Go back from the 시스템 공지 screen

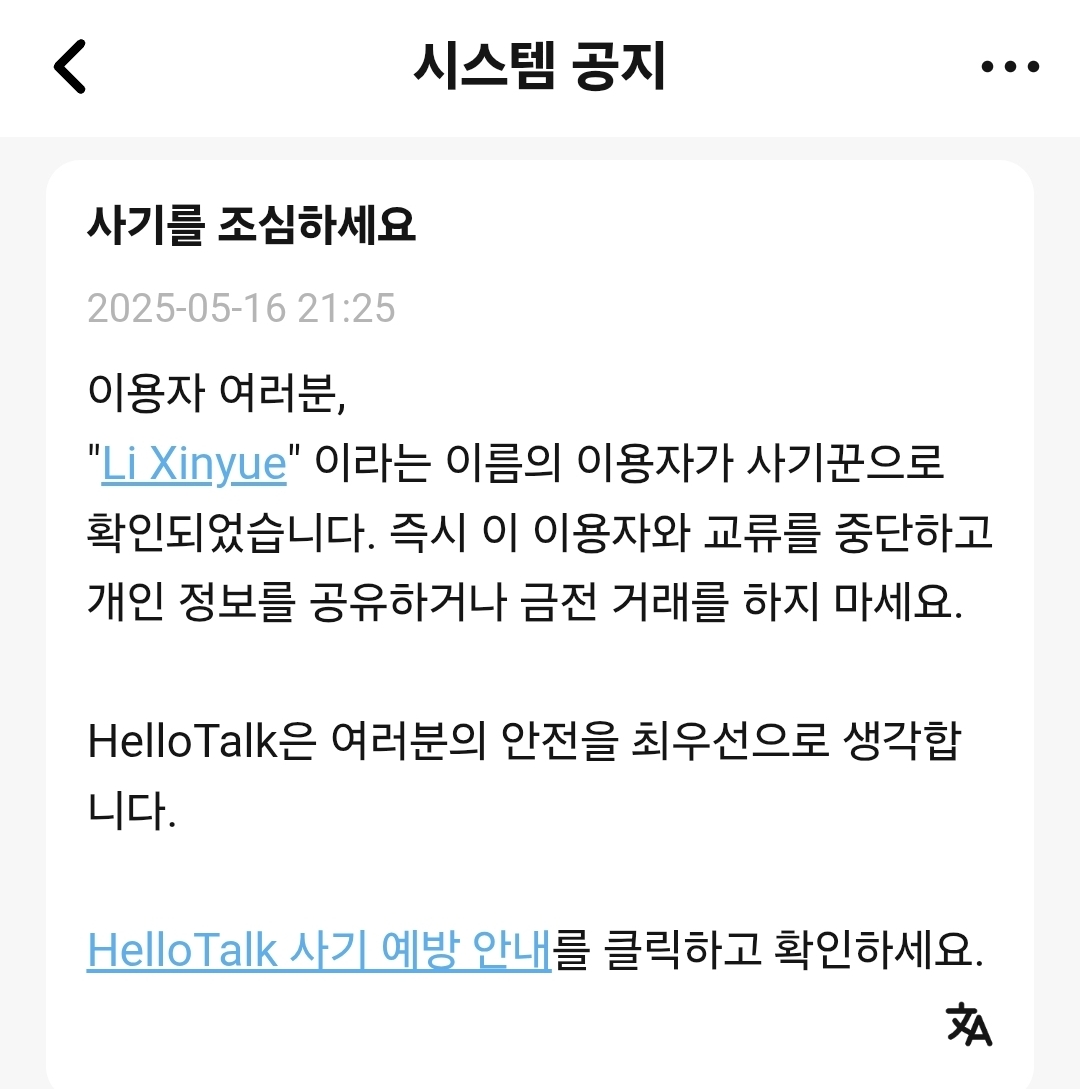point(70,67)
